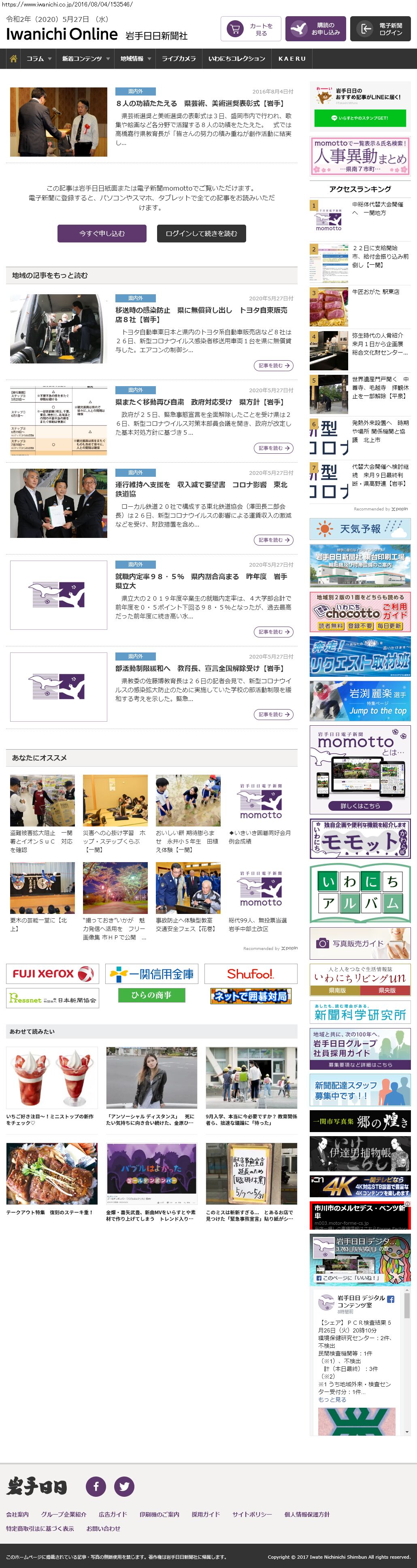This screenshot has height=1568, width=417.
Task: Expand the 新着コンテンツ menu
Action: (x=85, y=59)
